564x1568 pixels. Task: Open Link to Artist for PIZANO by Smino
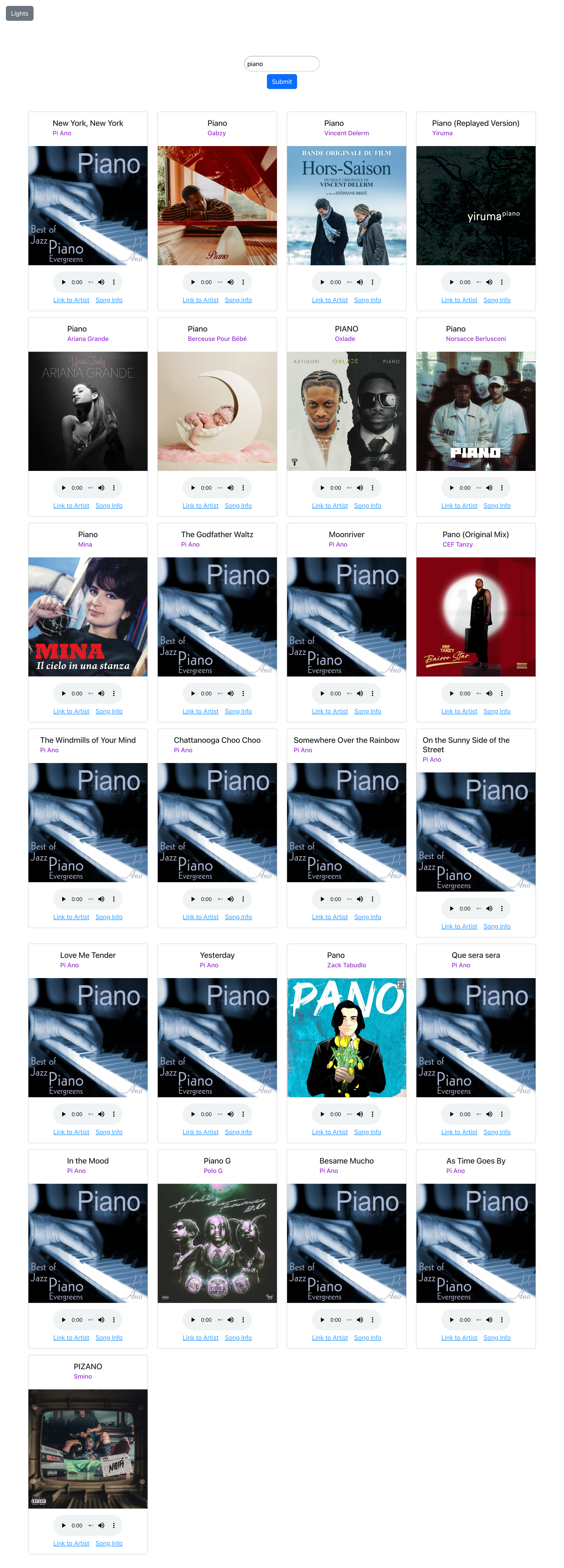click(x=71, y=1544)
